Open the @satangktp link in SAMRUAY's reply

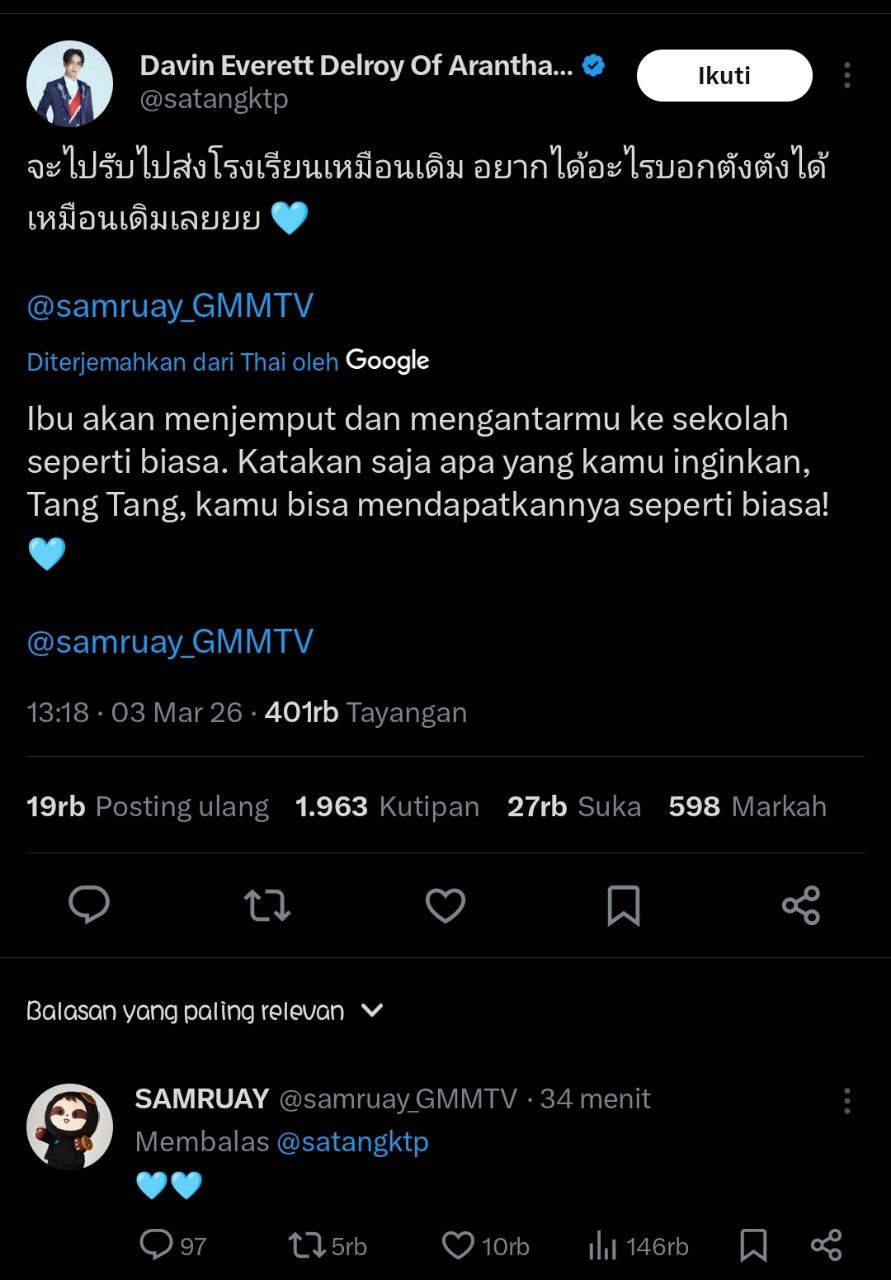click(x=352, y=1142)
